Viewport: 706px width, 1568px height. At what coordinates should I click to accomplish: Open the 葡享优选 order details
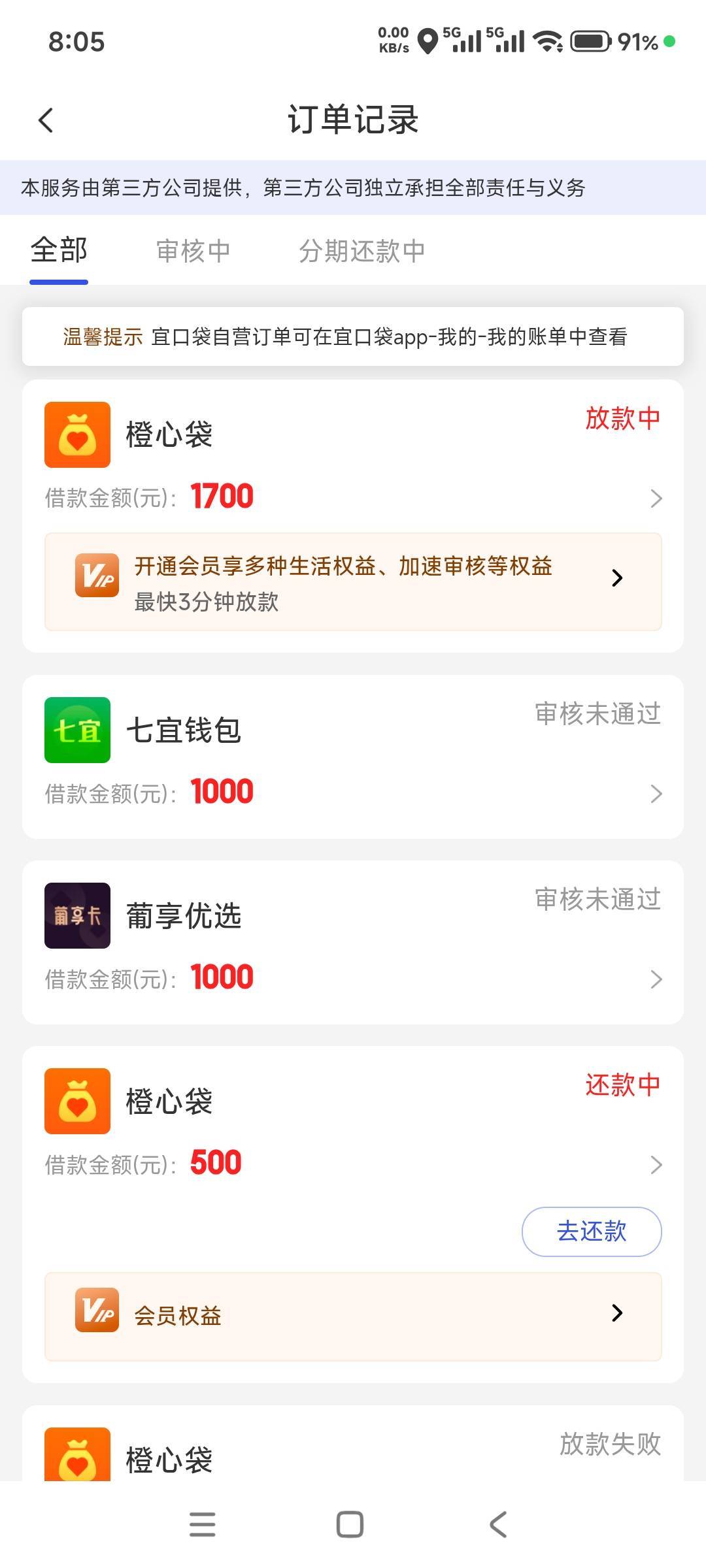[x=353, y=942]
